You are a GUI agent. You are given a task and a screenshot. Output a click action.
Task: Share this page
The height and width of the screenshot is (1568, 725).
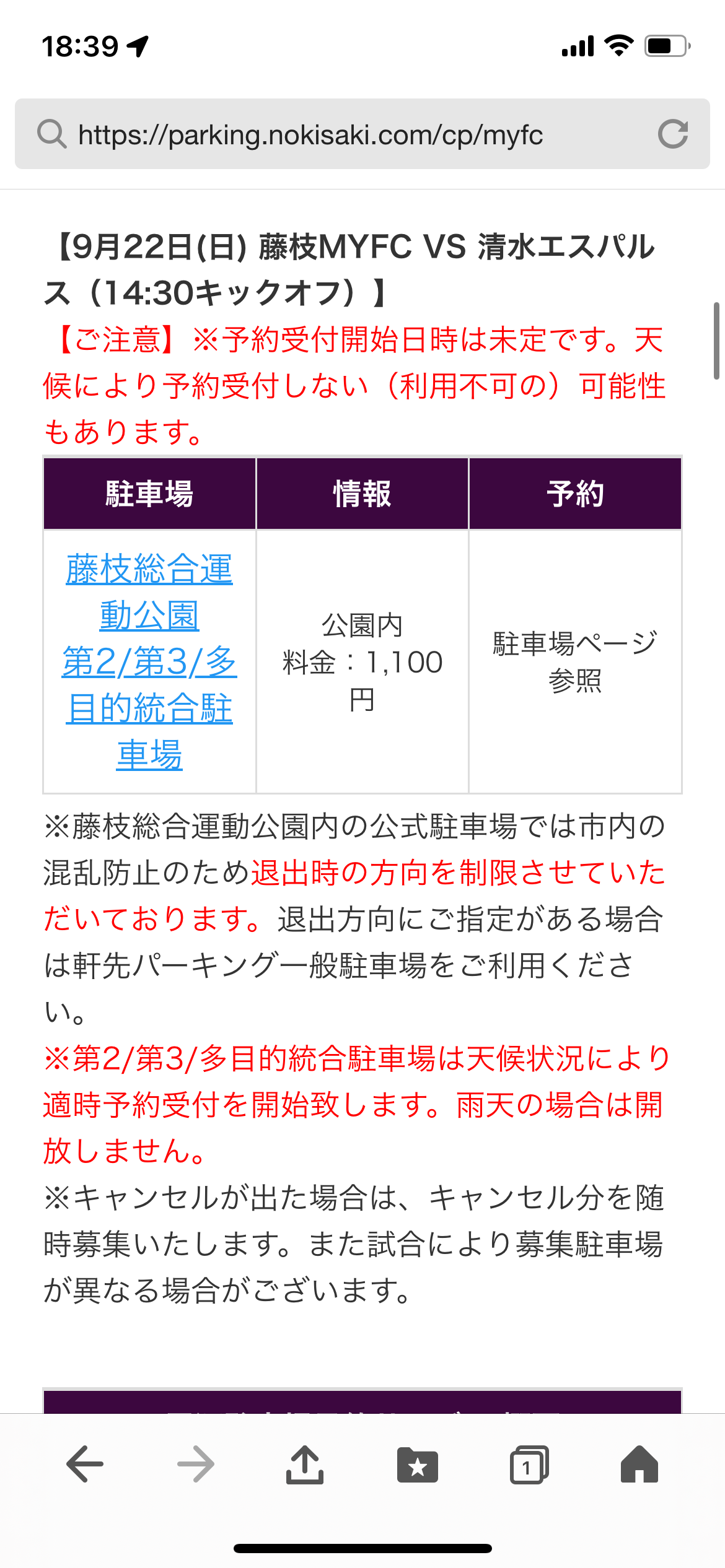pos(305,1465)
